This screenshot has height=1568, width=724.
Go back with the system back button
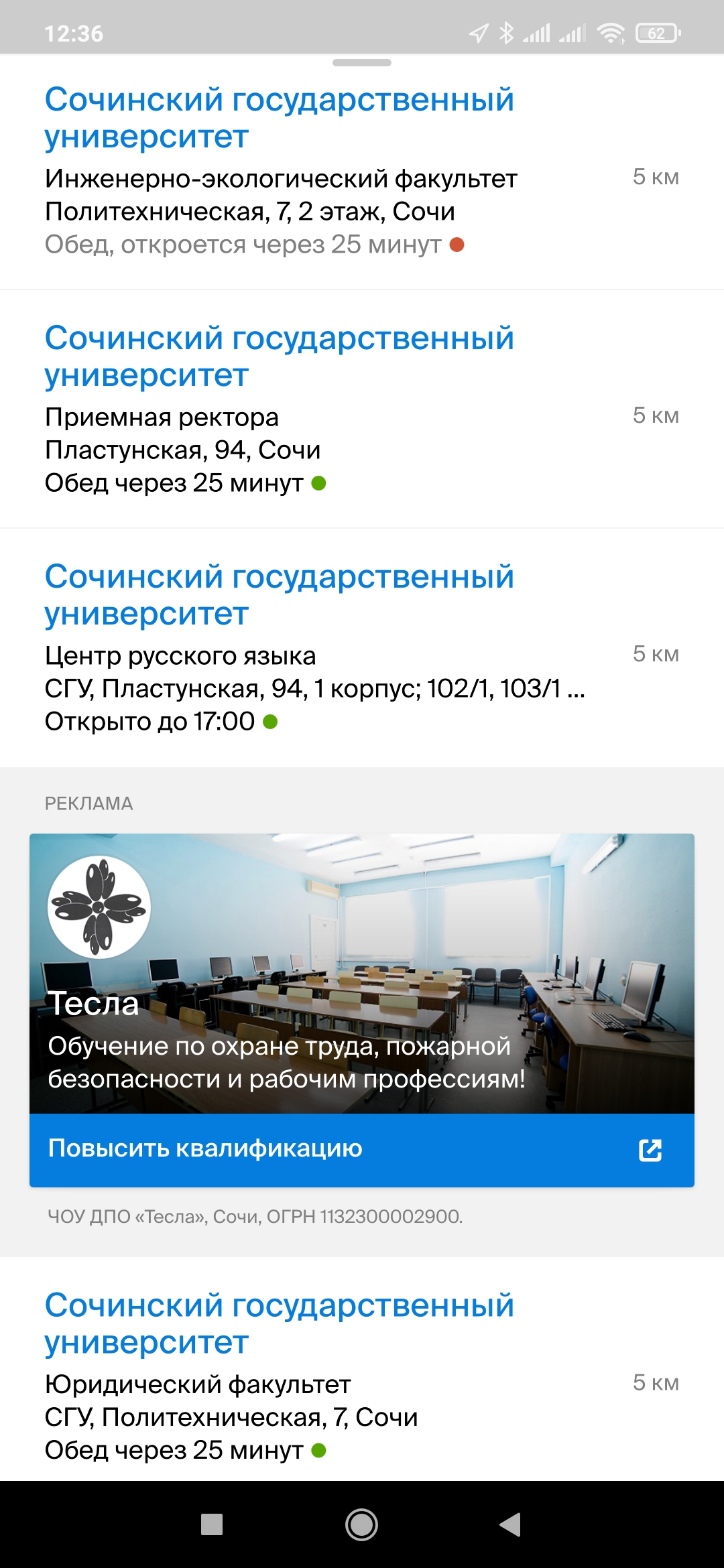click(x=510, y=1524)
